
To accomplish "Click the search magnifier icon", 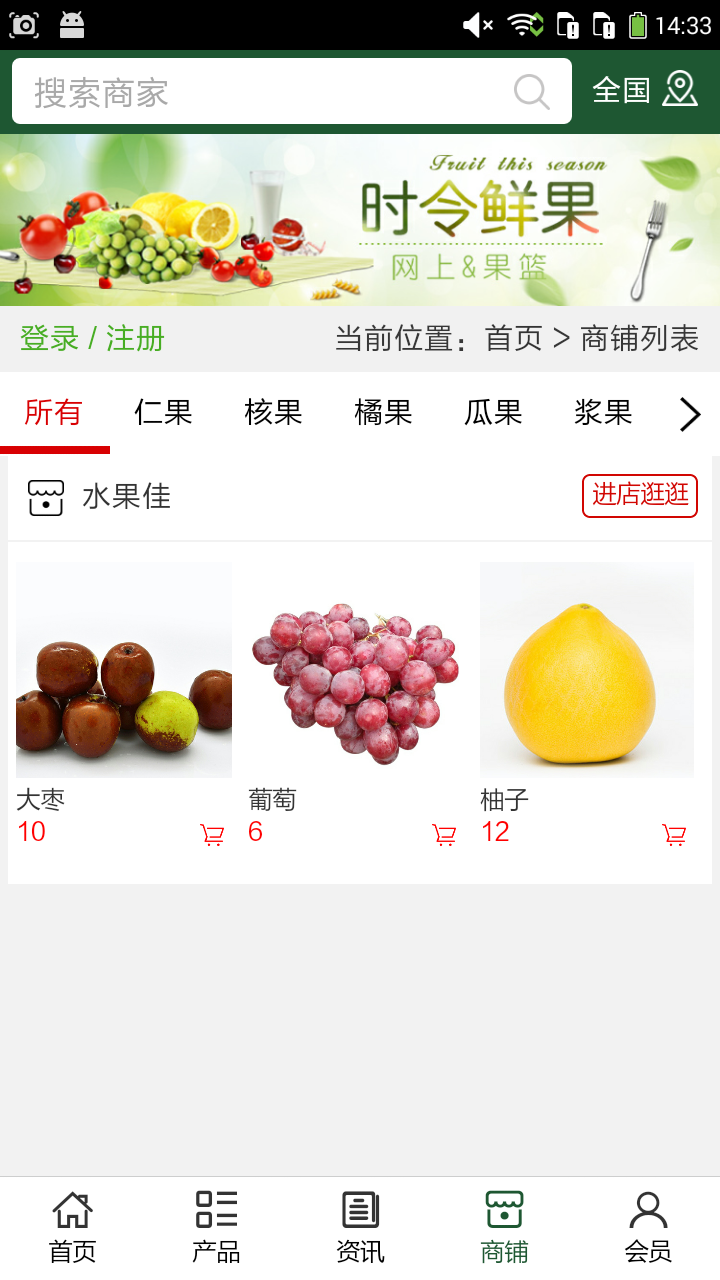I will click(x=531, y=91).
